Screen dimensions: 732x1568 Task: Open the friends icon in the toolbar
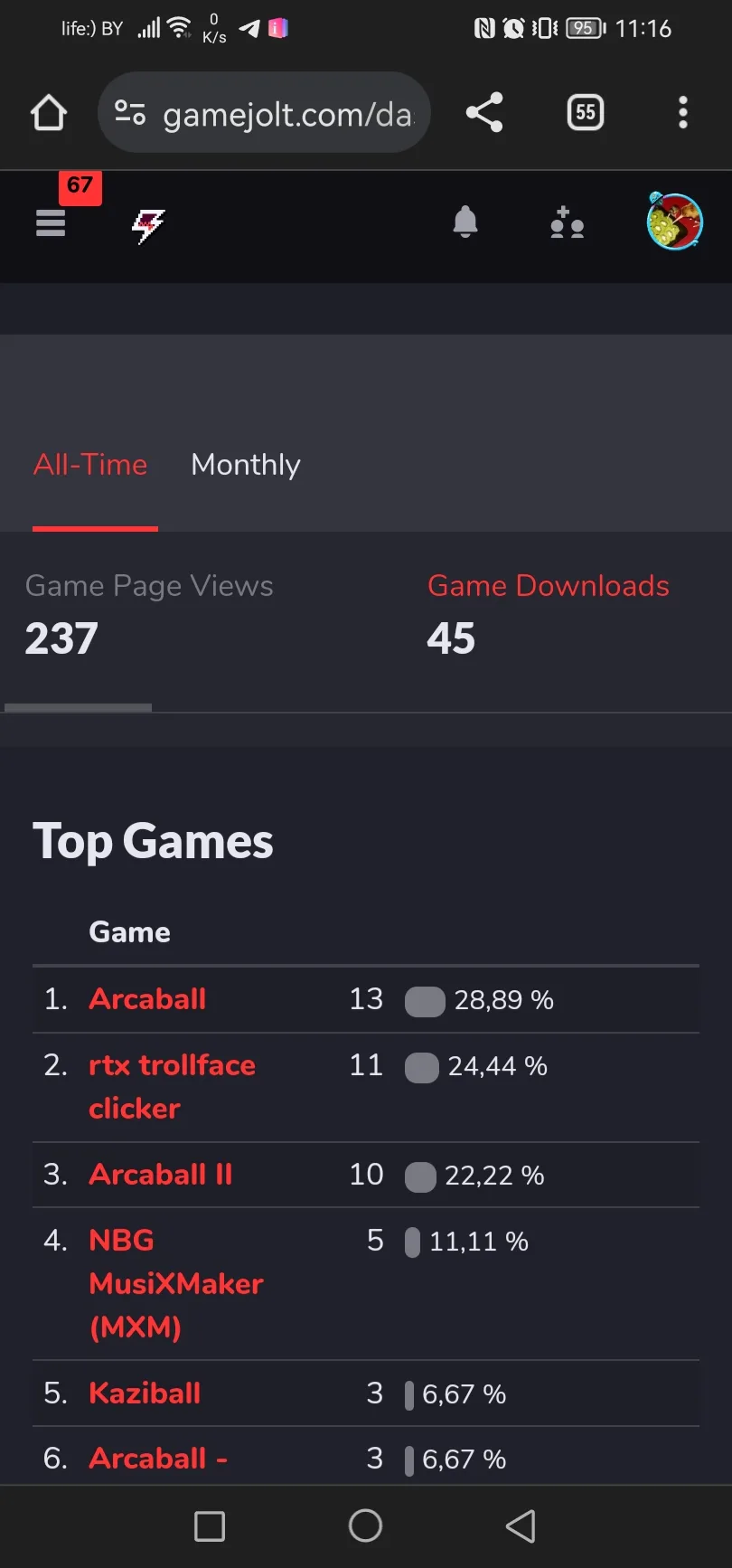coord(568,222)
